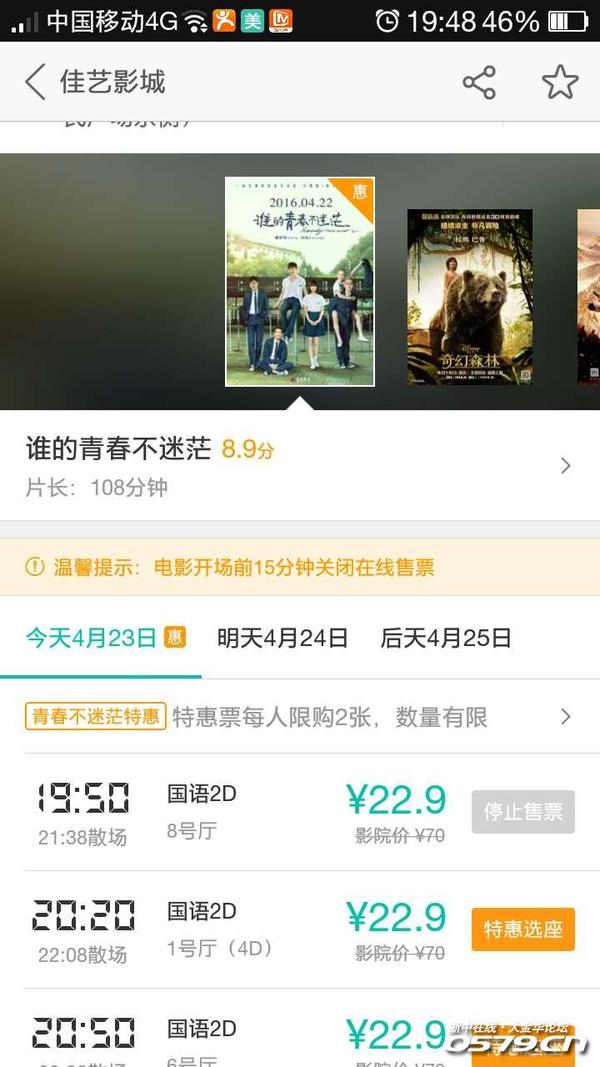
Task: Go back from 佳艺影城 page
Action: pos(36,82)
